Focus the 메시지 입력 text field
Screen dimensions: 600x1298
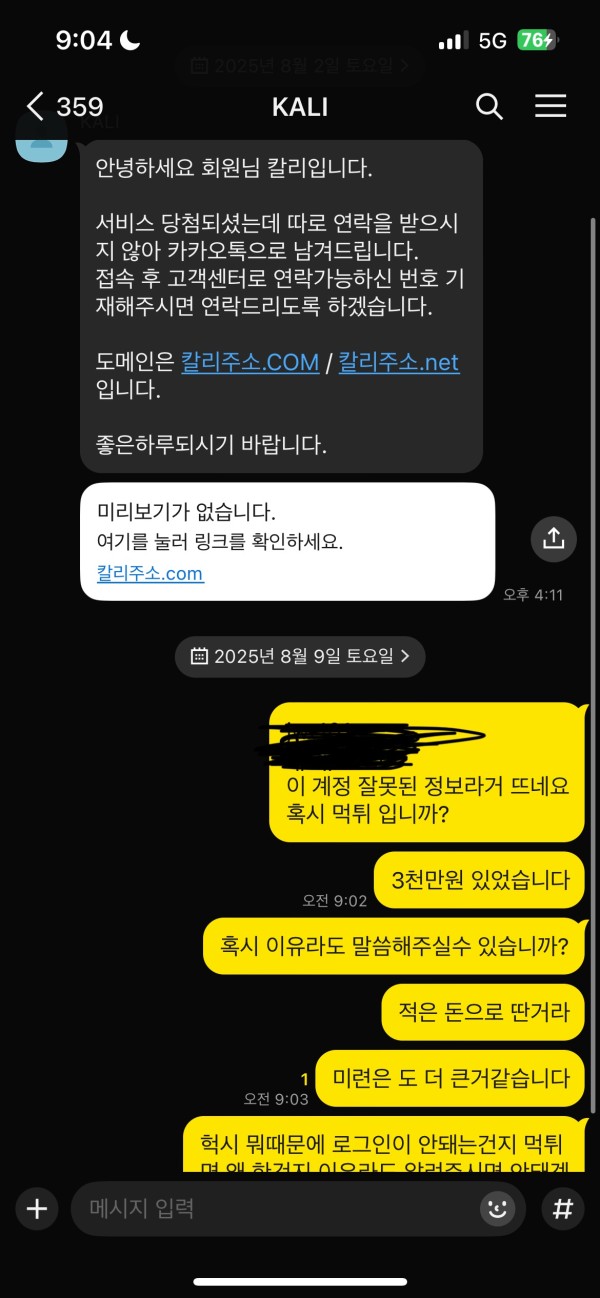[x=270, y=1209]
